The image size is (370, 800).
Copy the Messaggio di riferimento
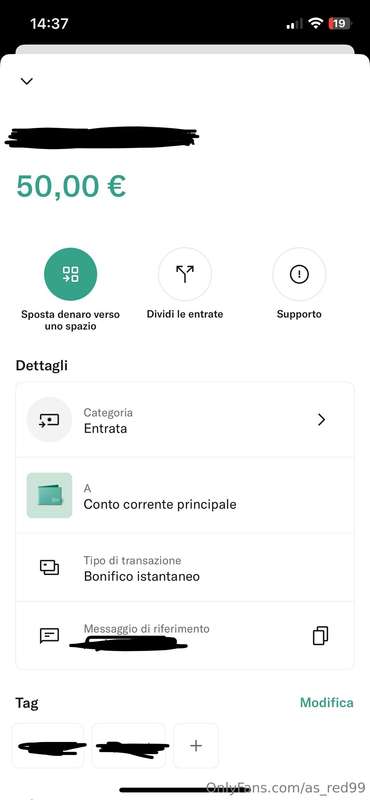[320, 636]
